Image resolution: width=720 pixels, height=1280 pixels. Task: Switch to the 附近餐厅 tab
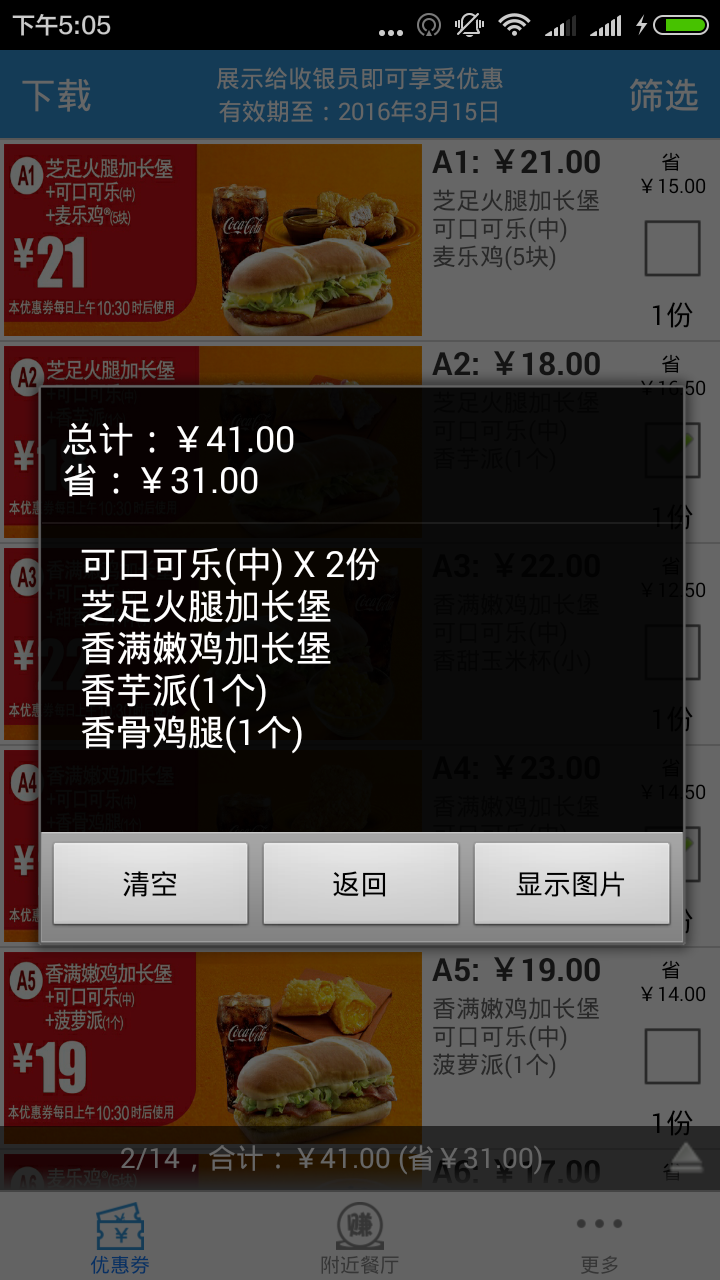pos(360,1238)
